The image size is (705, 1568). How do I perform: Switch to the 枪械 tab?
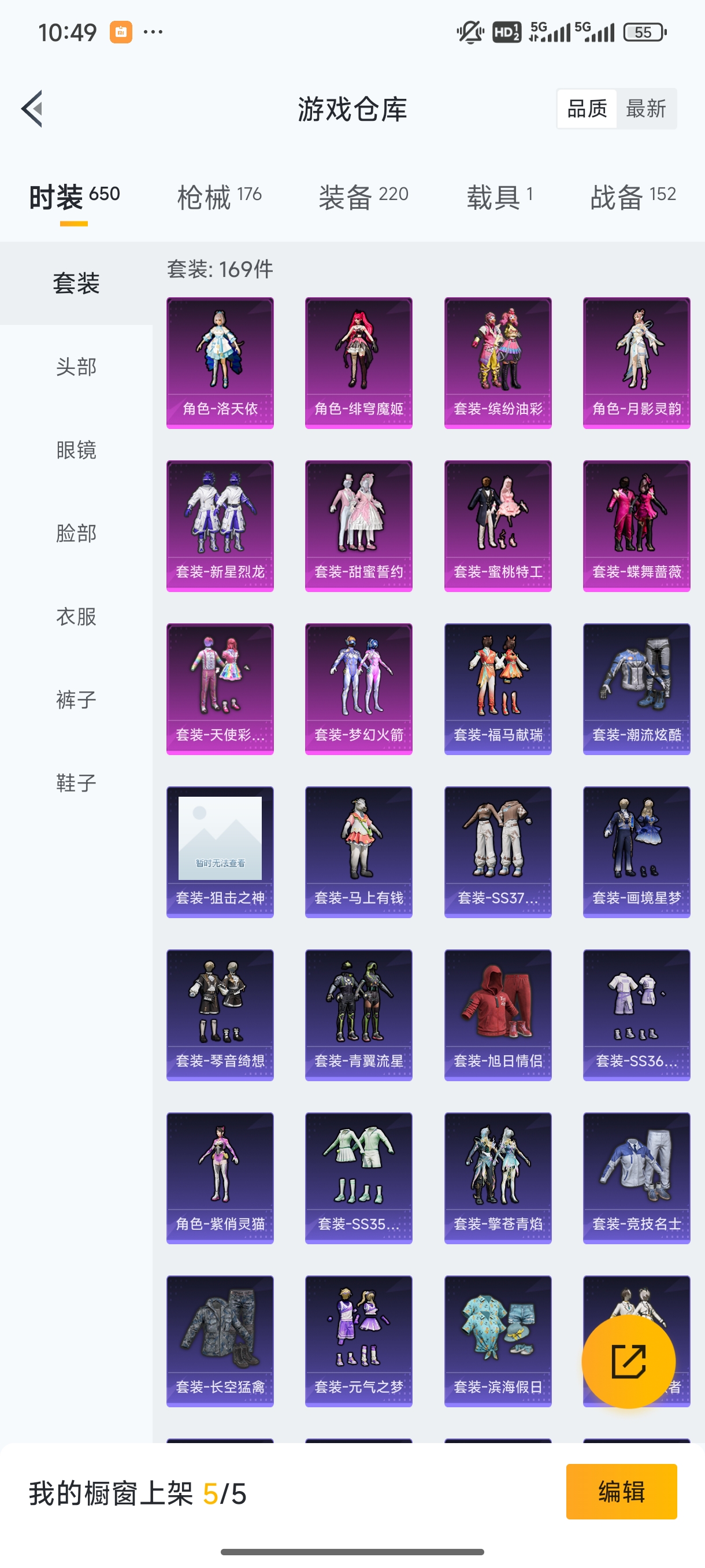click(219, 197)
